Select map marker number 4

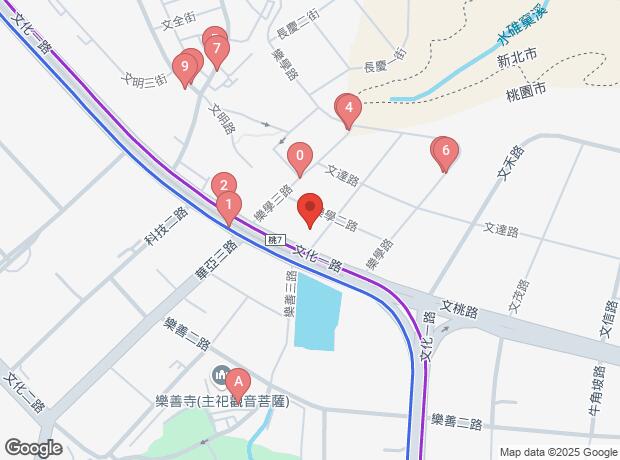tap(347, 107)
